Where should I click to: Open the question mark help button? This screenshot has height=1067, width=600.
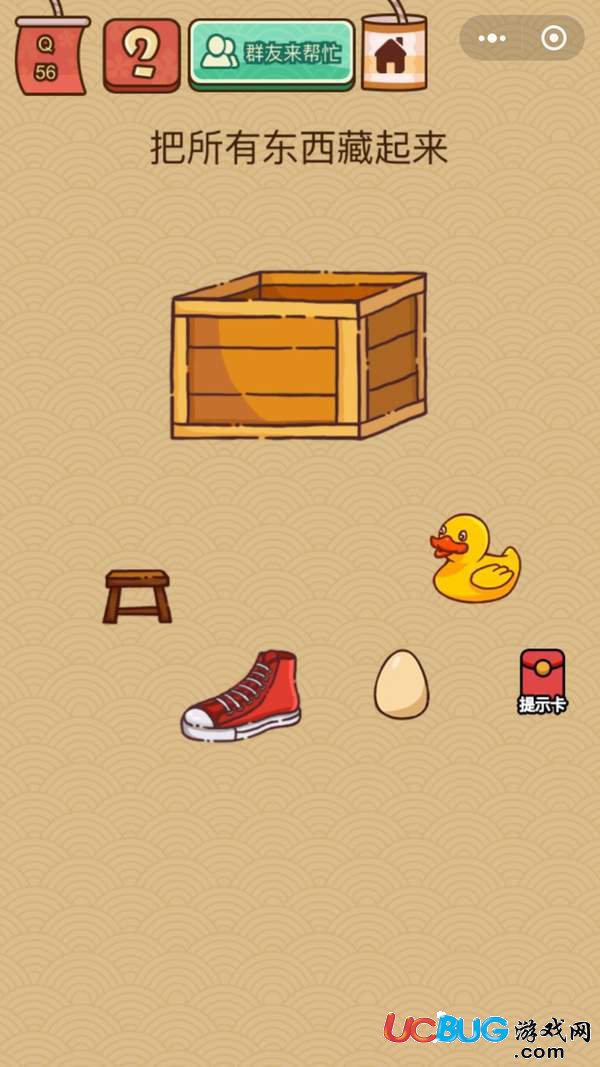(142, 55)
